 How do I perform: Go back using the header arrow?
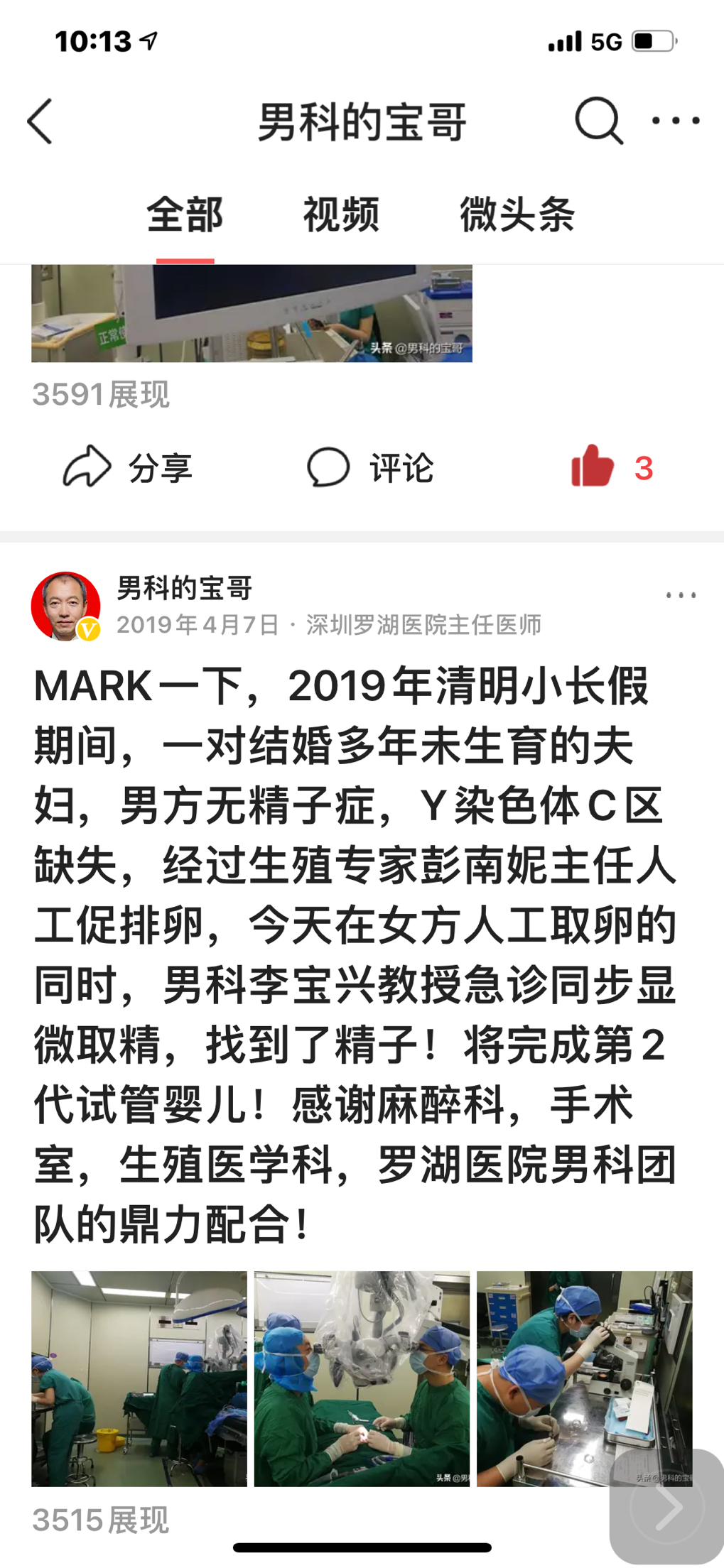tap(40, 121)
